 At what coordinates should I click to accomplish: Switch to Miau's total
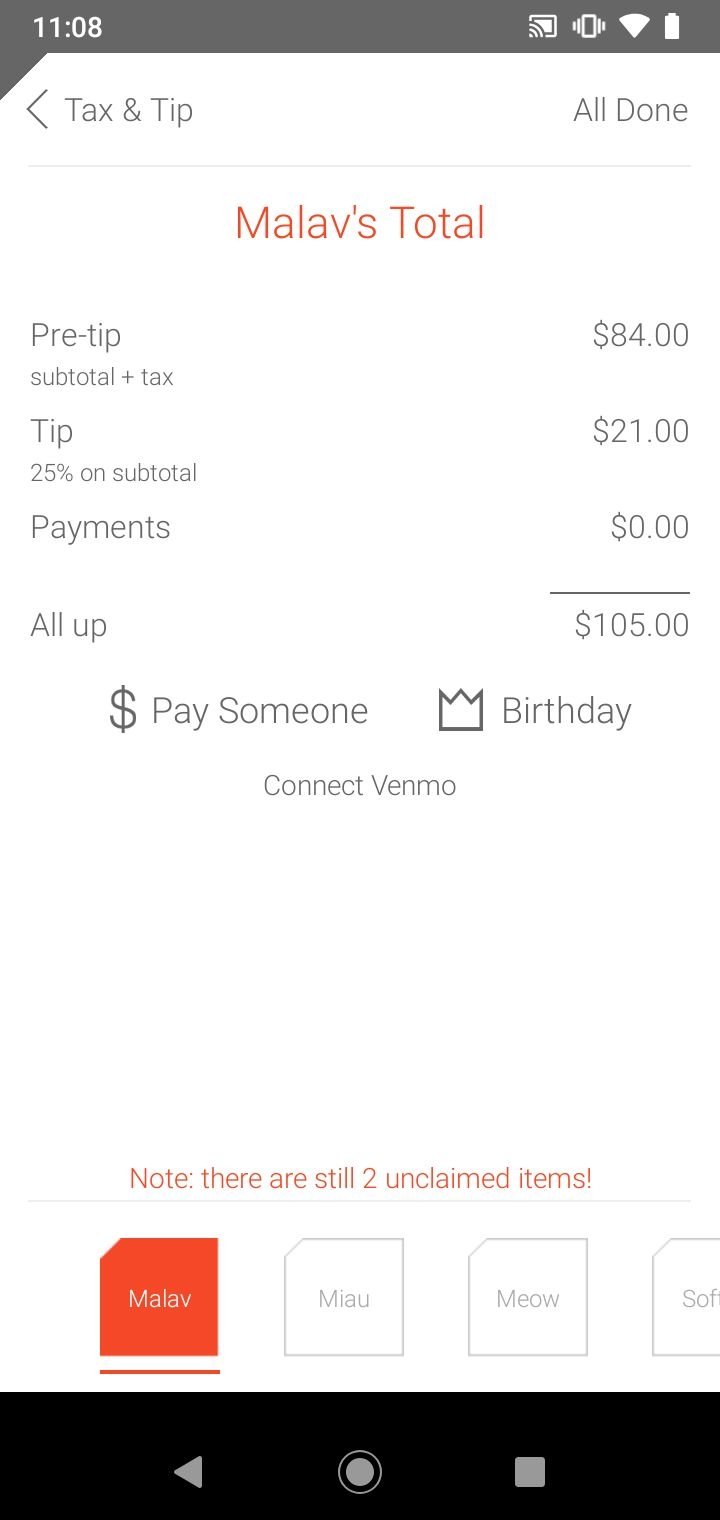pyautogui.click(x=344, y=1298)
